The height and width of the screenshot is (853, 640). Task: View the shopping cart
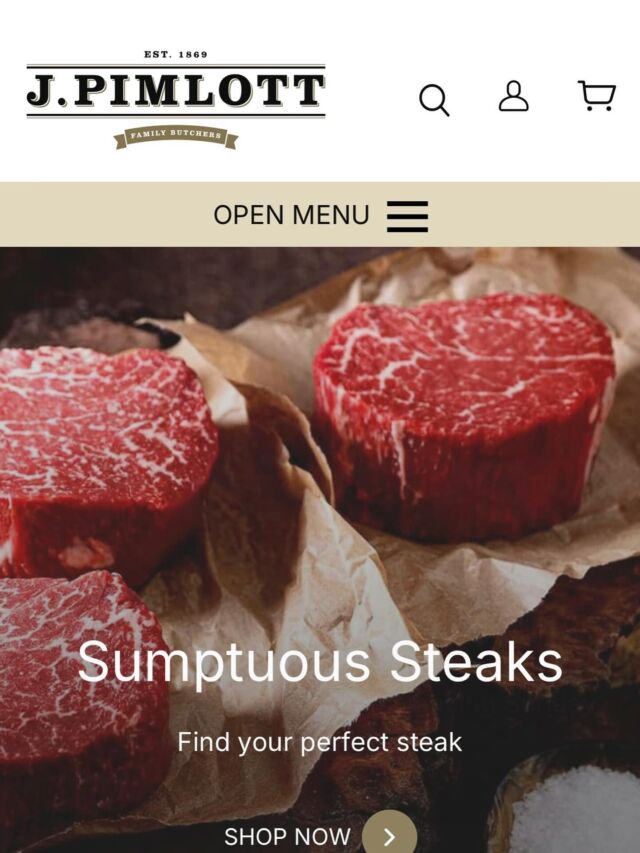(596, 96)
